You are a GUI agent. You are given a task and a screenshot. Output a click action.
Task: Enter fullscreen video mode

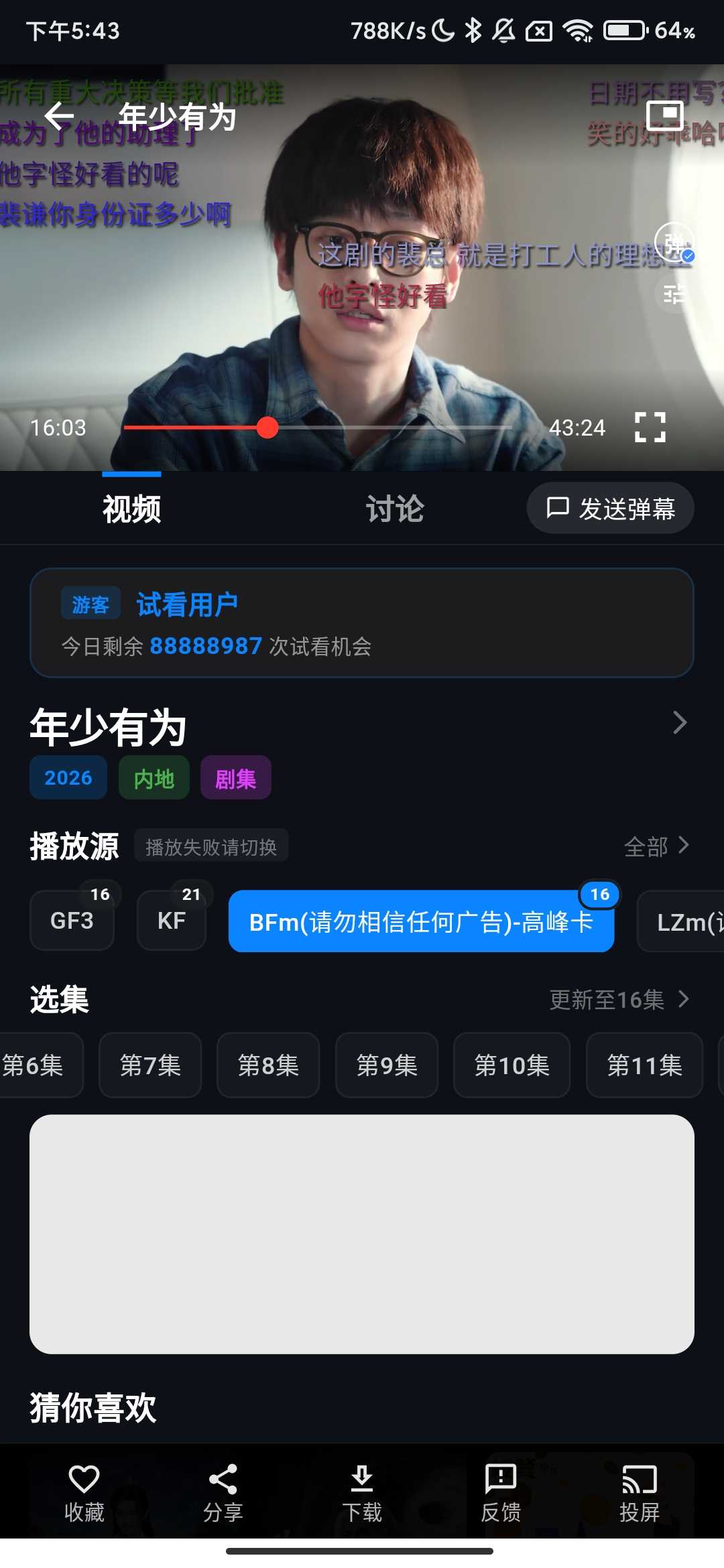tap(650, 428)
